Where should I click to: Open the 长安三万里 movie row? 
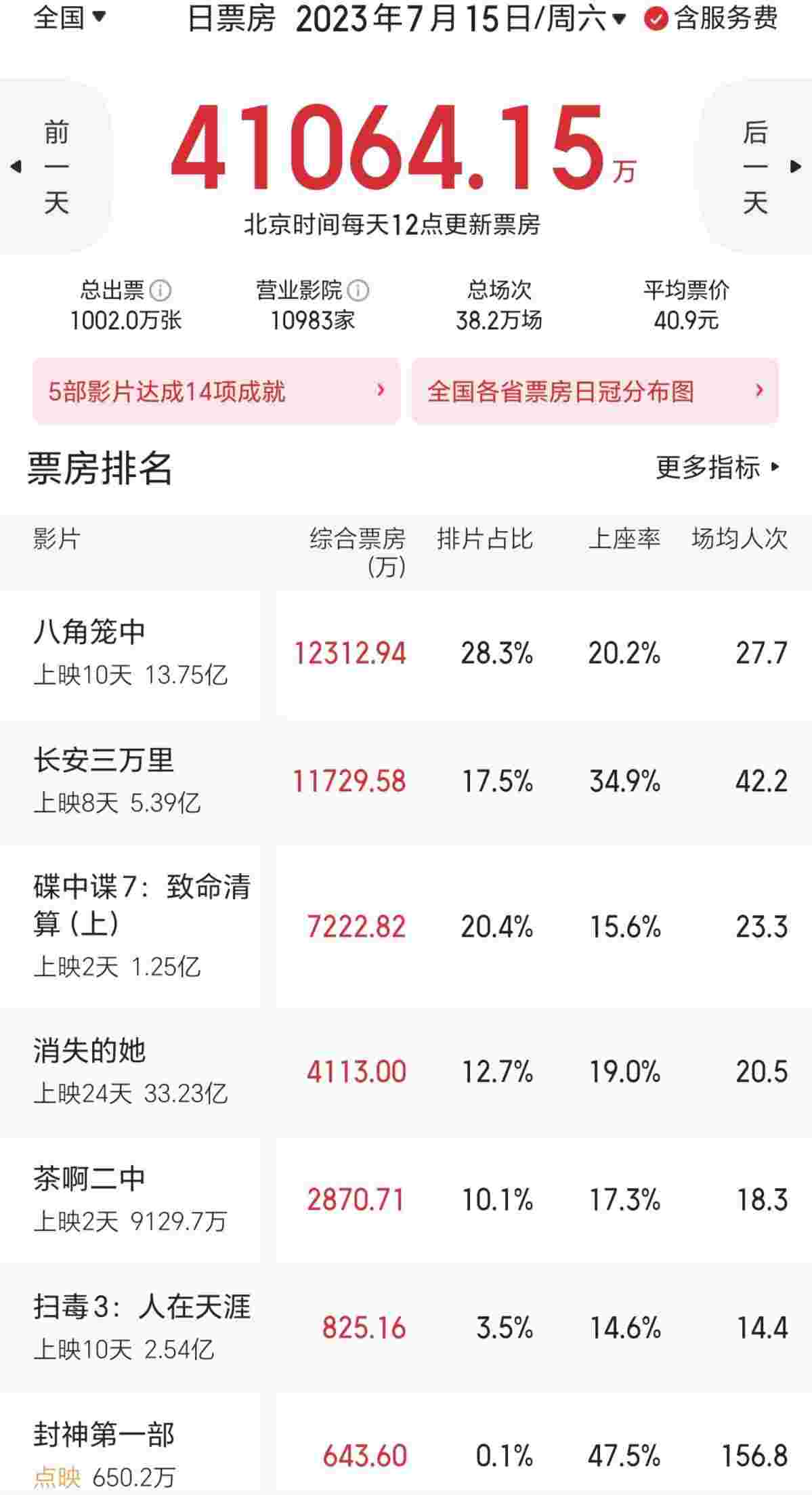(x=406, y=781)
